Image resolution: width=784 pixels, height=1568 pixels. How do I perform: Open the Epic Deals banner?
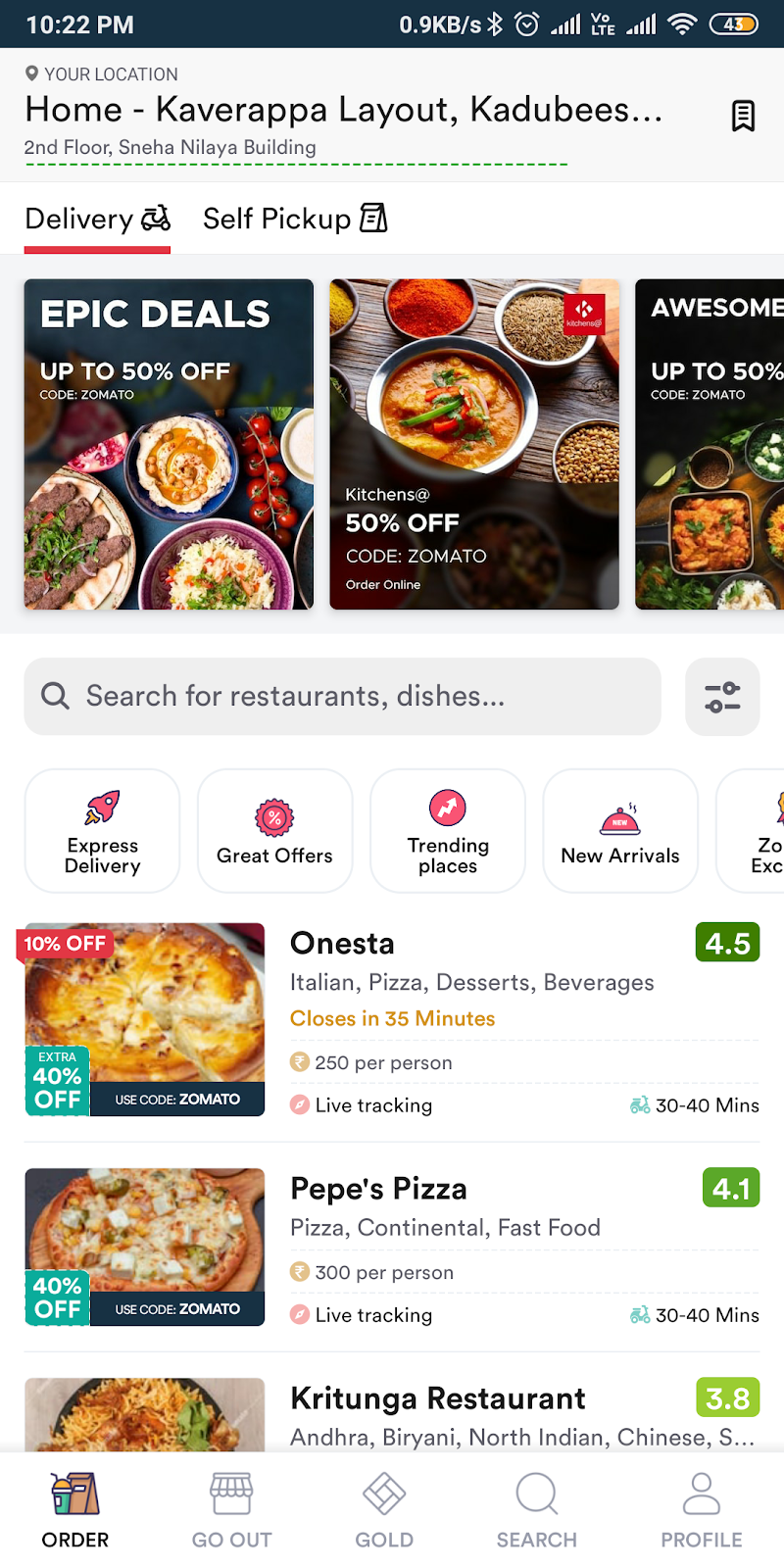point(169,444)
